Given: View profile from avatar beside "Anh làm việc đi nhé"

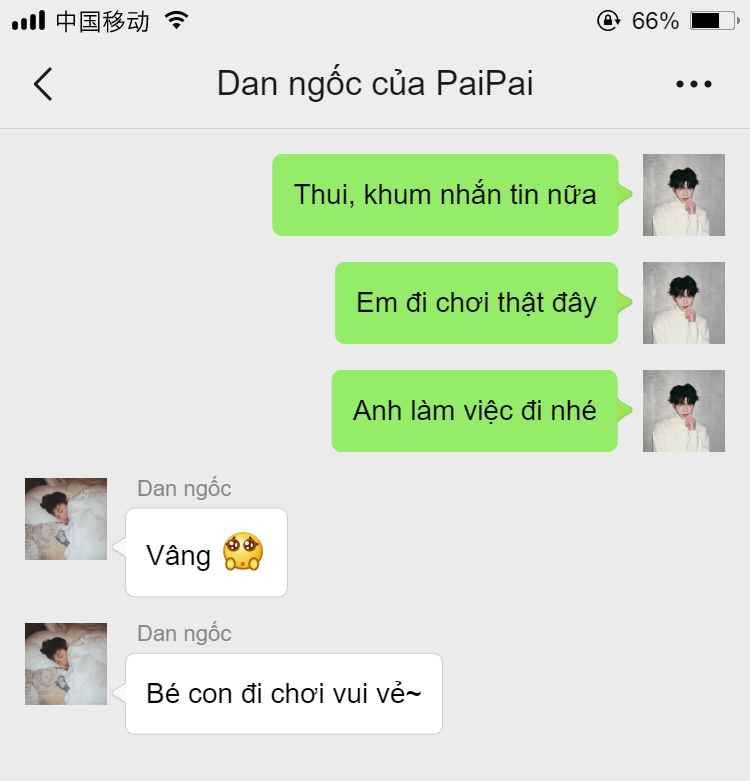Looking at the screenshot, I should (x=683, y=411).
